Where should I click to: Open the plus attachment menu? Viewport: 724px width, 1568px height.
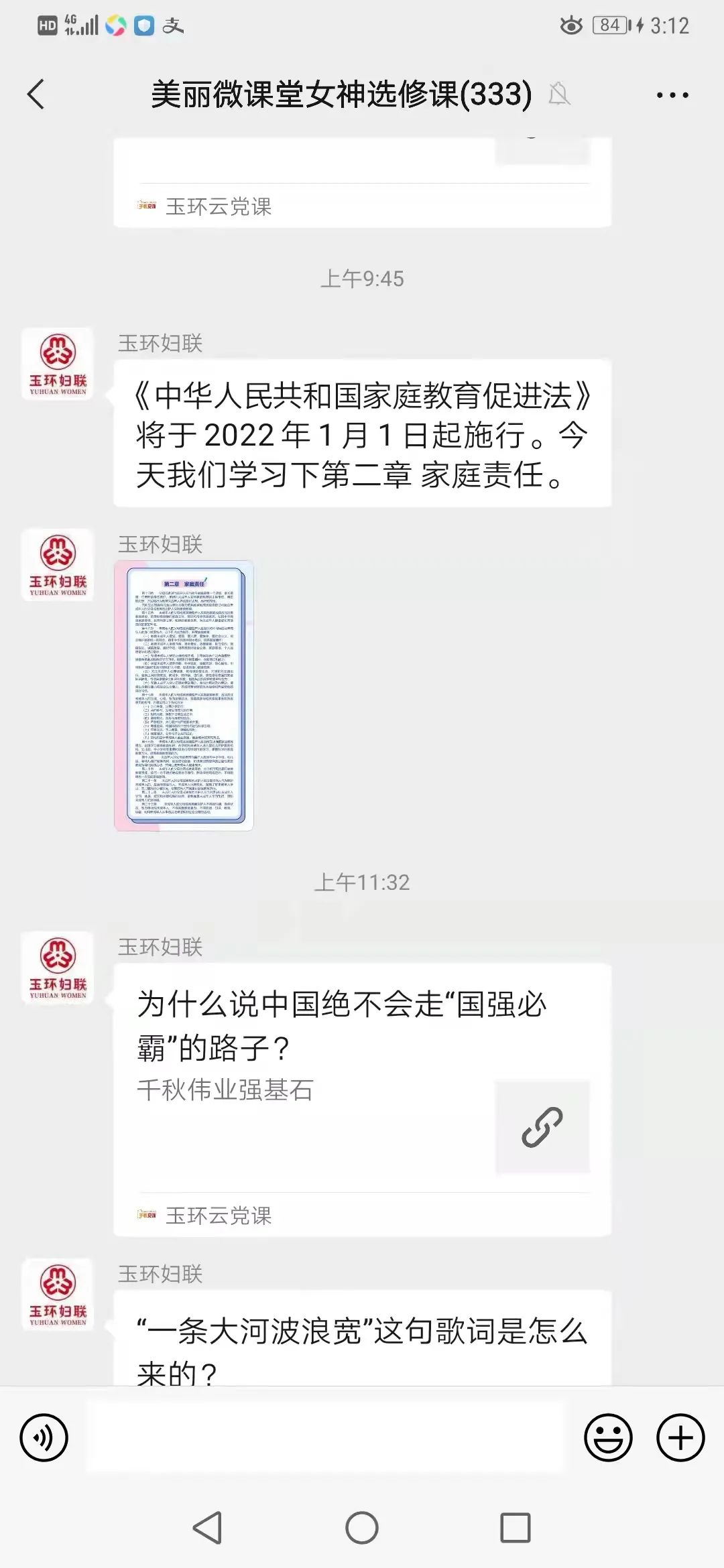[x=680, y=1437]
